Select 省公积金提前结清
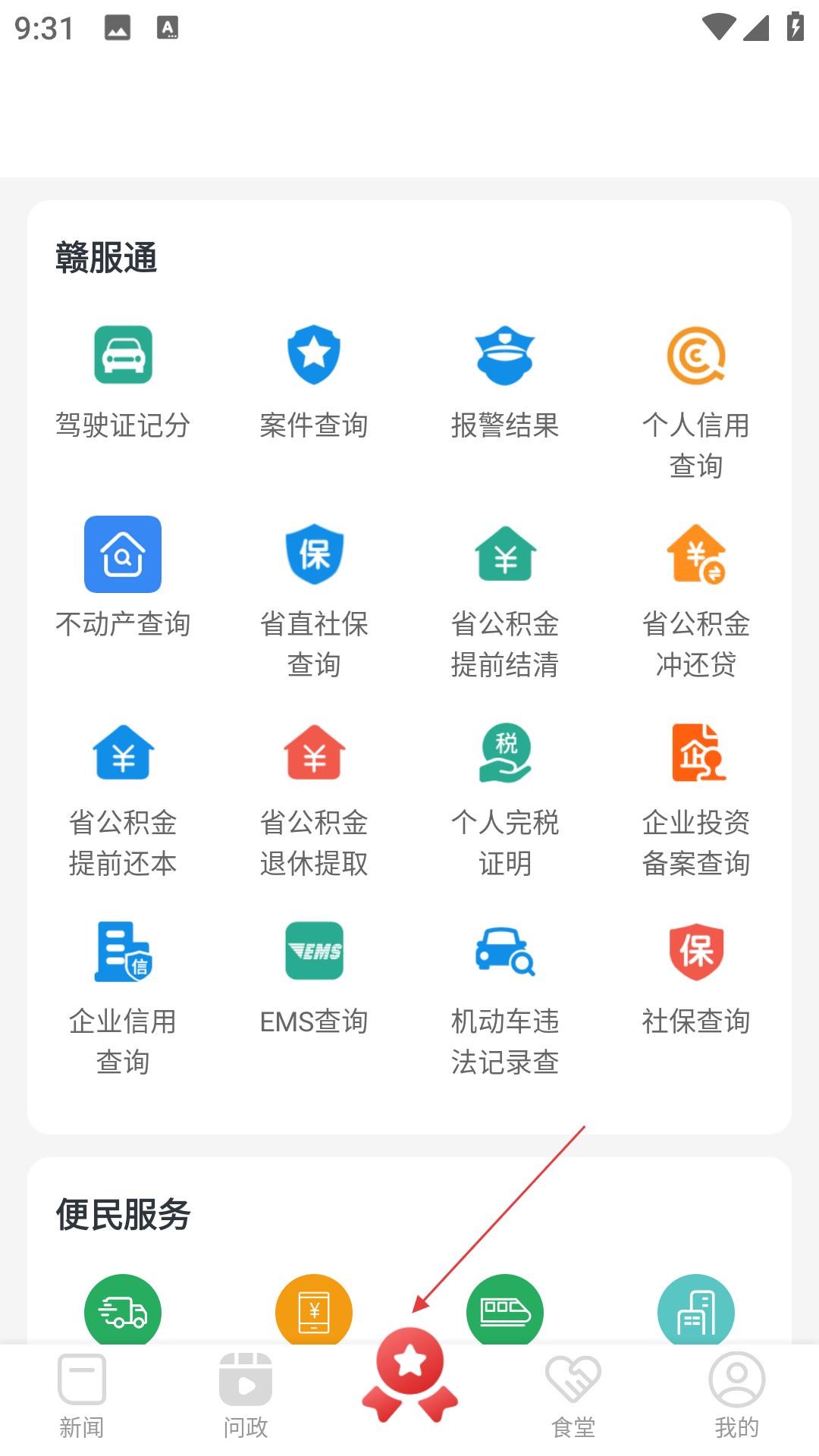The image size is (819, 1456). tap(505, 599)
